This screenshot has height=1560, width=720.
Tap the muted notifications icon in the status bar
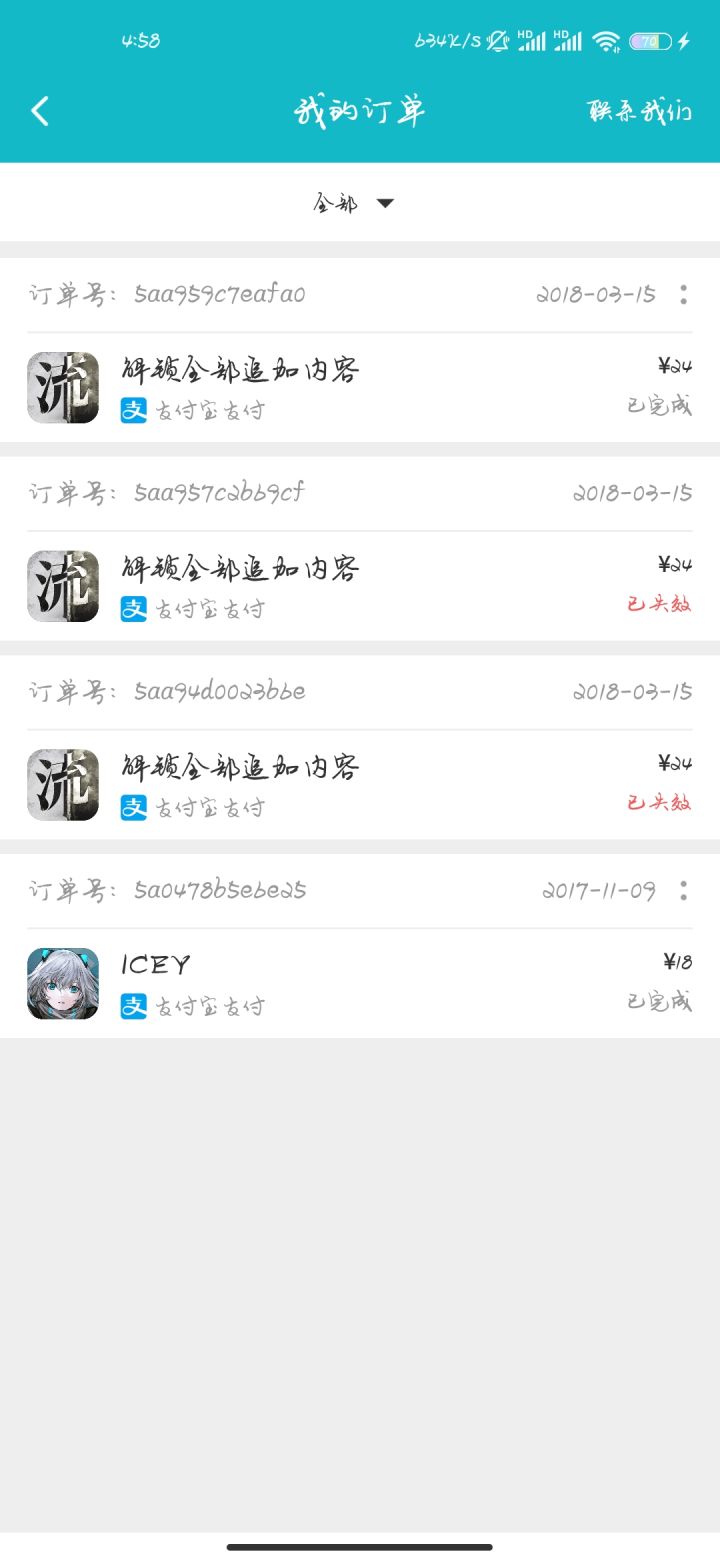(494, 39)
